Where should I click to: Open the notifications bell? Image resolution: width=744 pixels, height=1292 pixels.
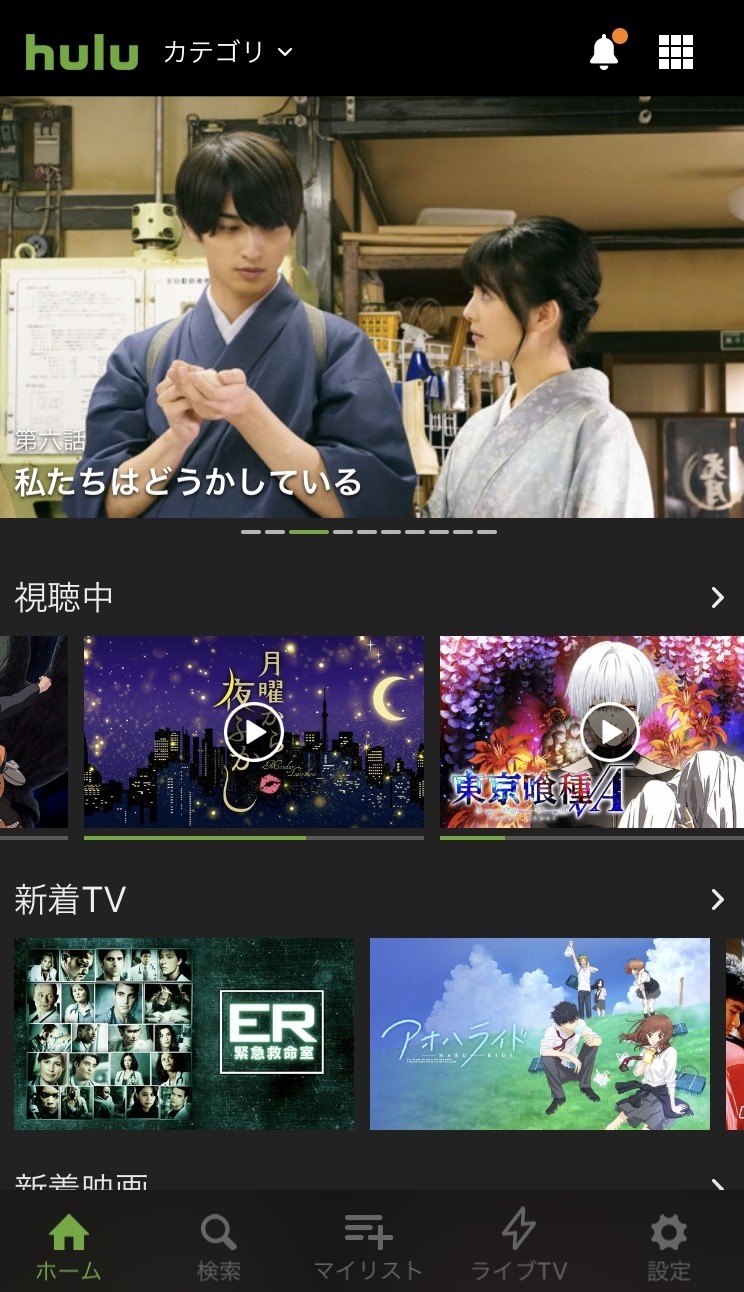point(604,52)
